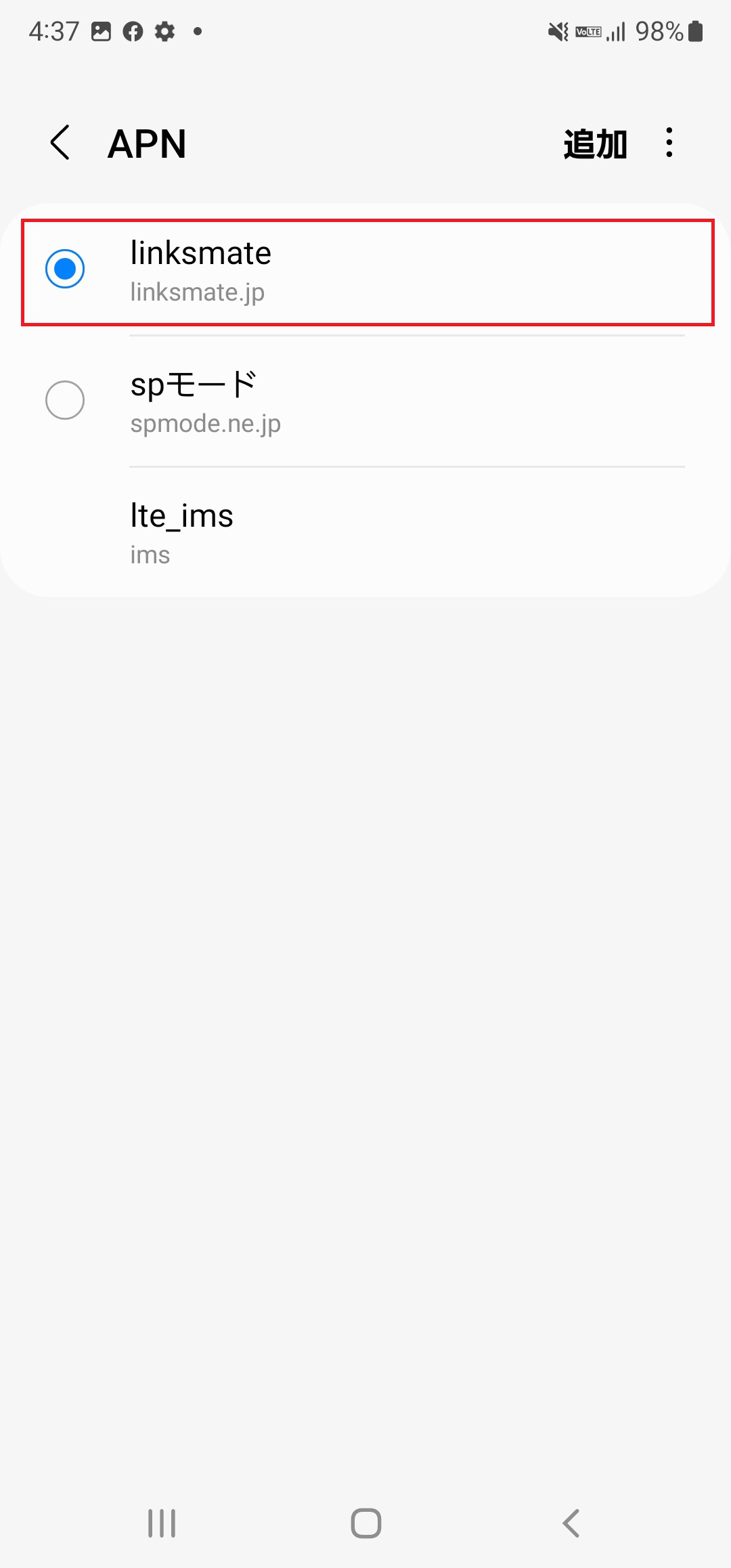Show recent apps
This screenshot has height=1568, width=731.
tap(162, 1523)
